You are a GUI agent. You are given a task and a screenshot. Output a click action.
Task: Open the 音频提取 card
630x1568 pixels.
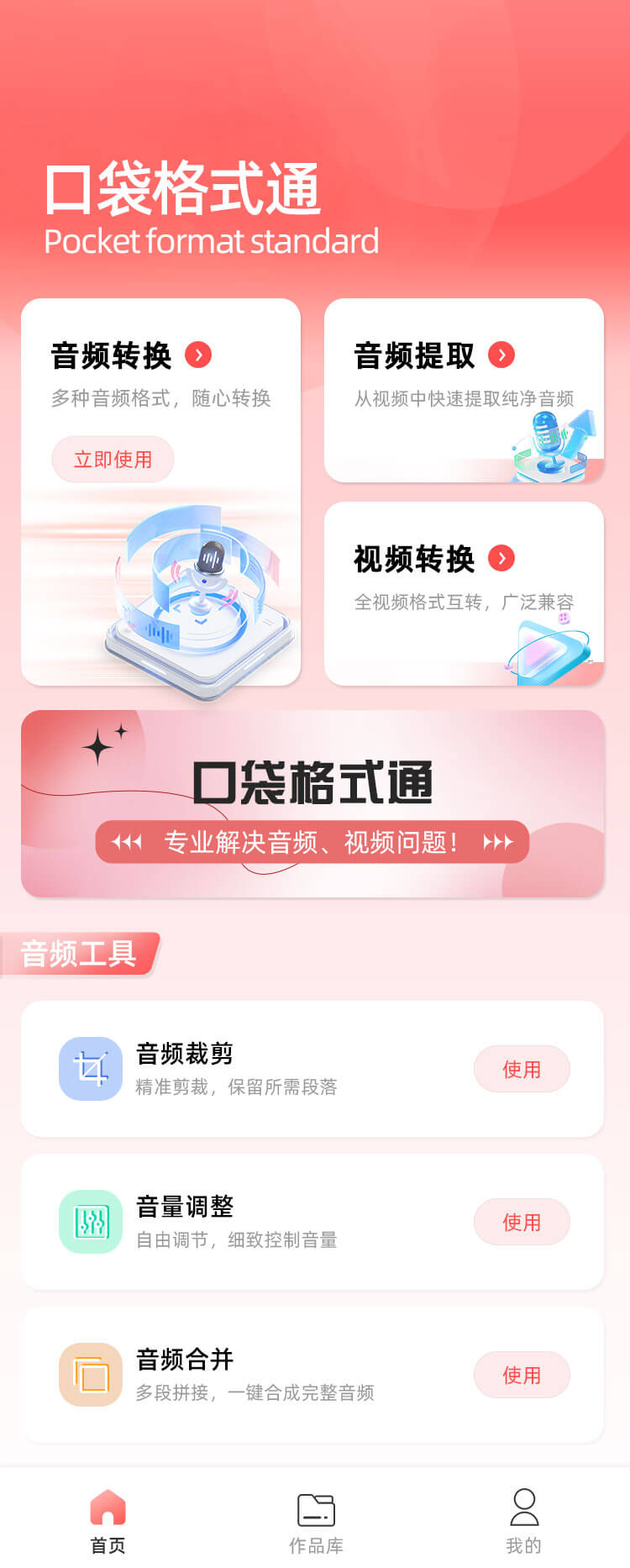464,391
